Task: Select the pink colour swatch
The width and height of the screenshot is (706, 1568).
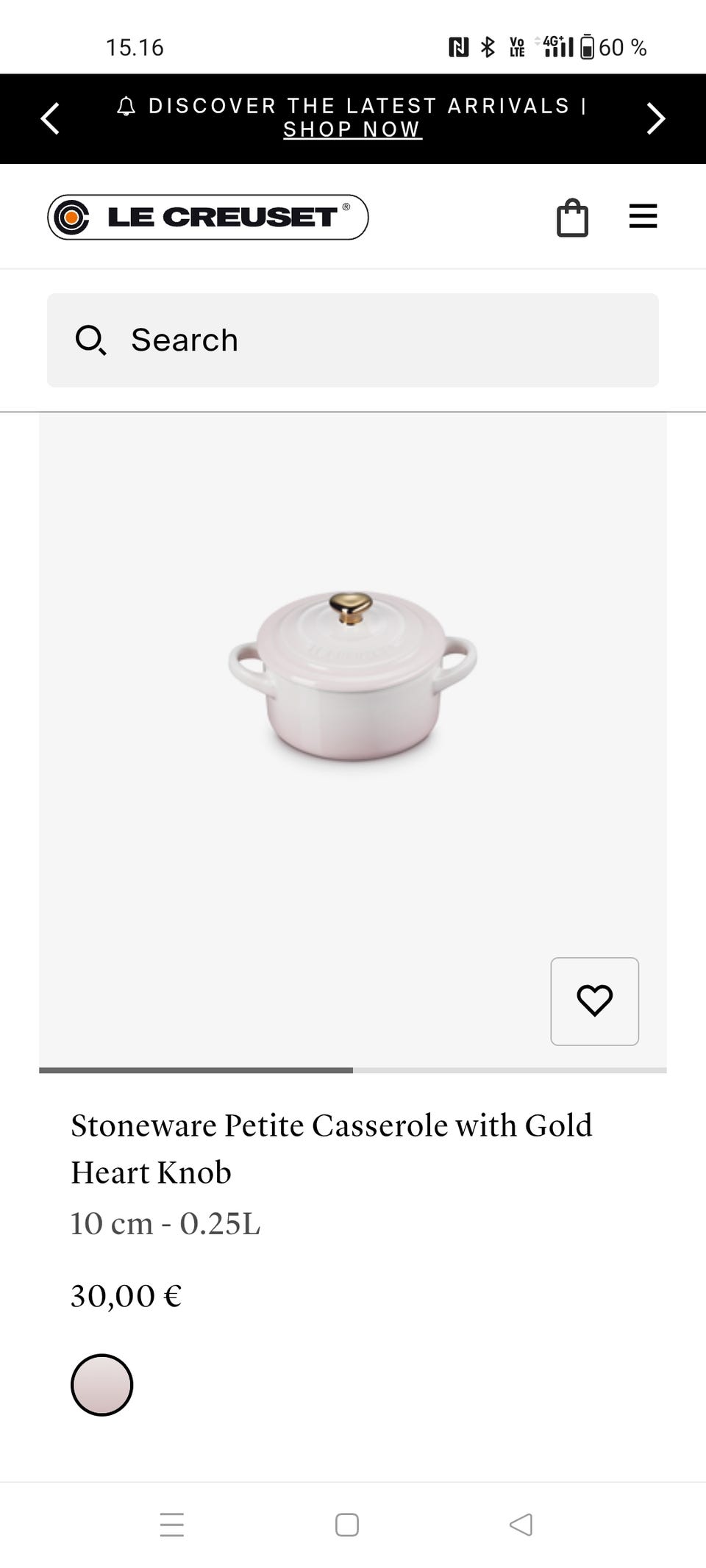Action: pos(101,1385)
